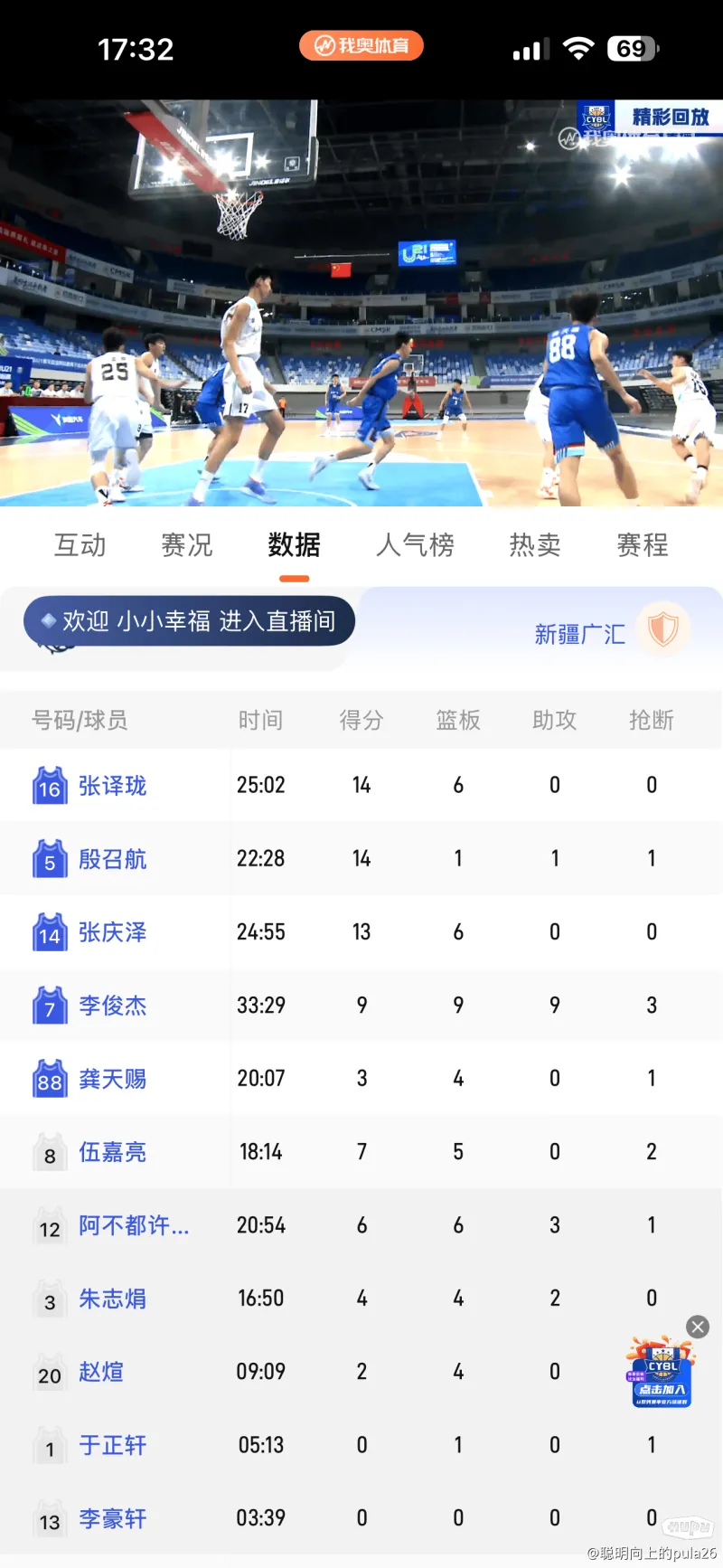Tap jersey icon 20 next to 赵煊

50,1372
